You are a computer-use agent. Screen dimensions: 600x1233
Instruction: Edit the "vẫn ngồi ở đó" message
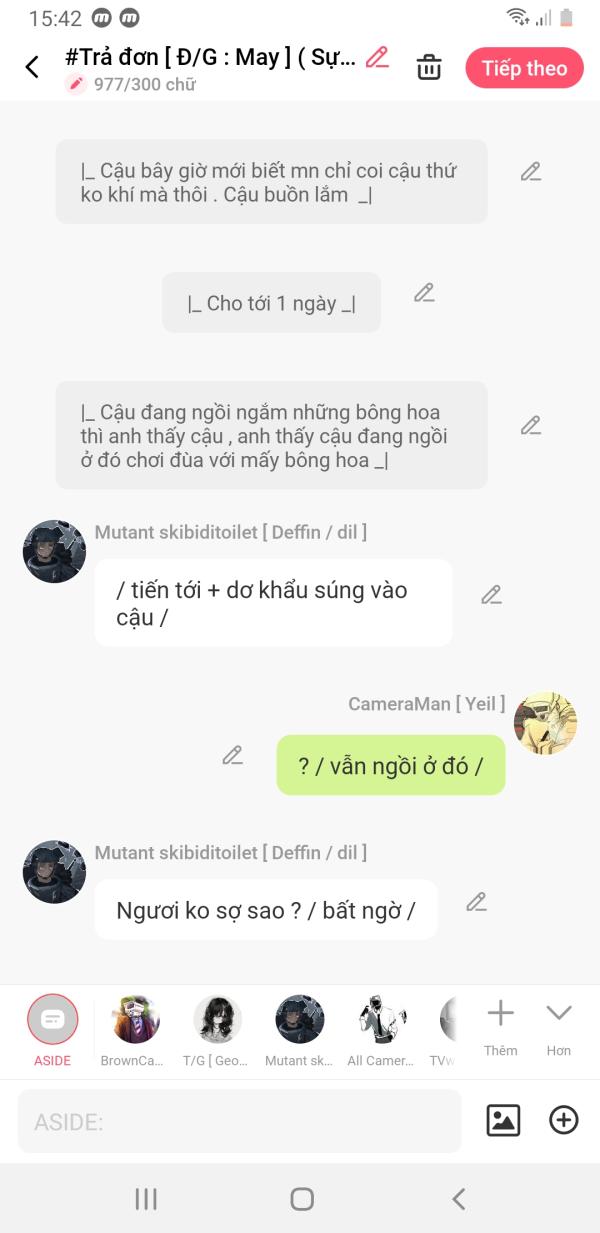[x=233, y=755]
